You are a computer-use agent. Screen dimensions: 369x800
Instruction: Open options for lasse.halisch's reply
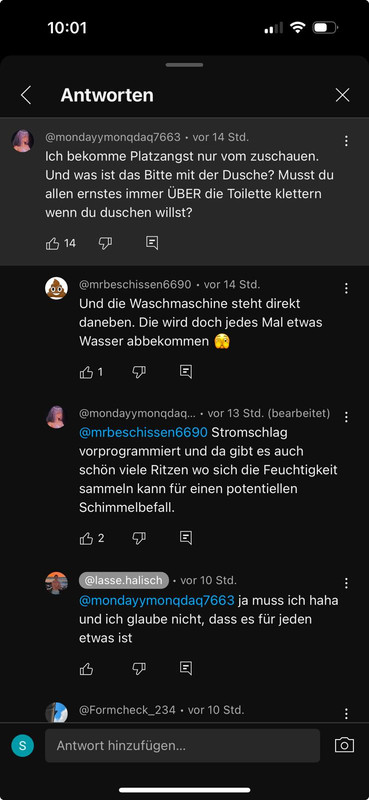[346, 583]
